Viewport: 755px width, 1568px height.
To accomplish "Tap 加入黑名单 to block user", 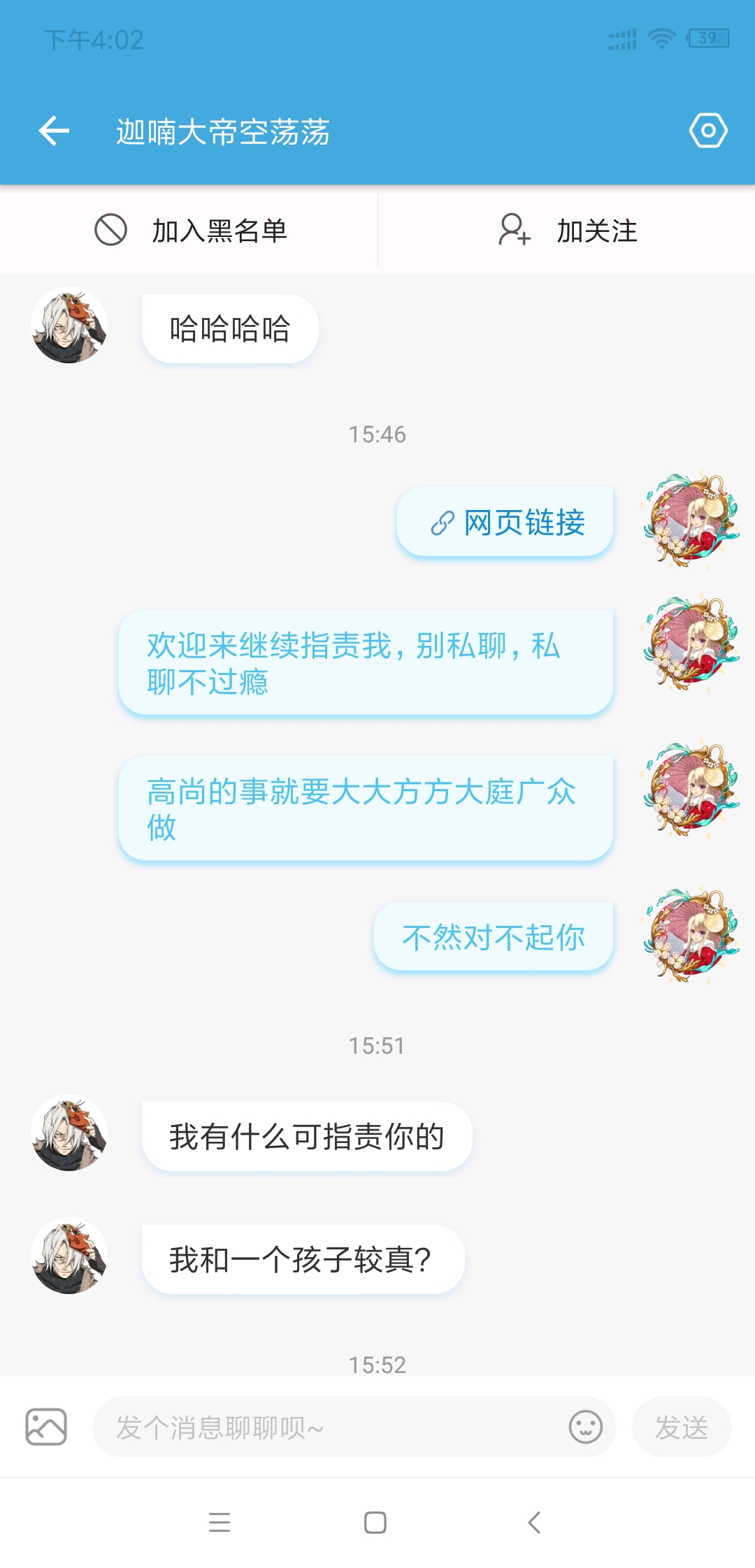I will pyautogui.click(x=190, y=231).
